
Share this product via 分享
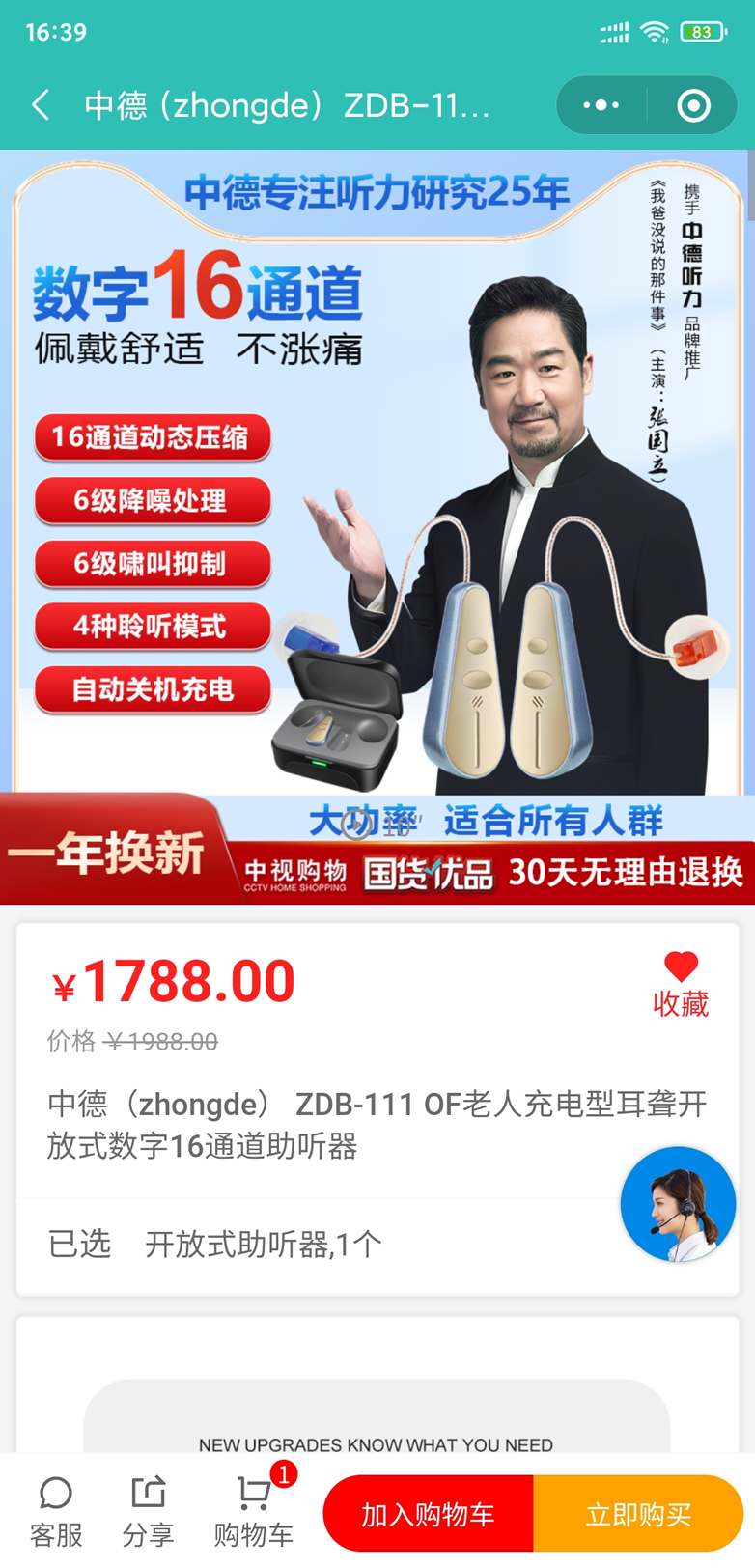pyautogui.click(x=148, y=1512)
